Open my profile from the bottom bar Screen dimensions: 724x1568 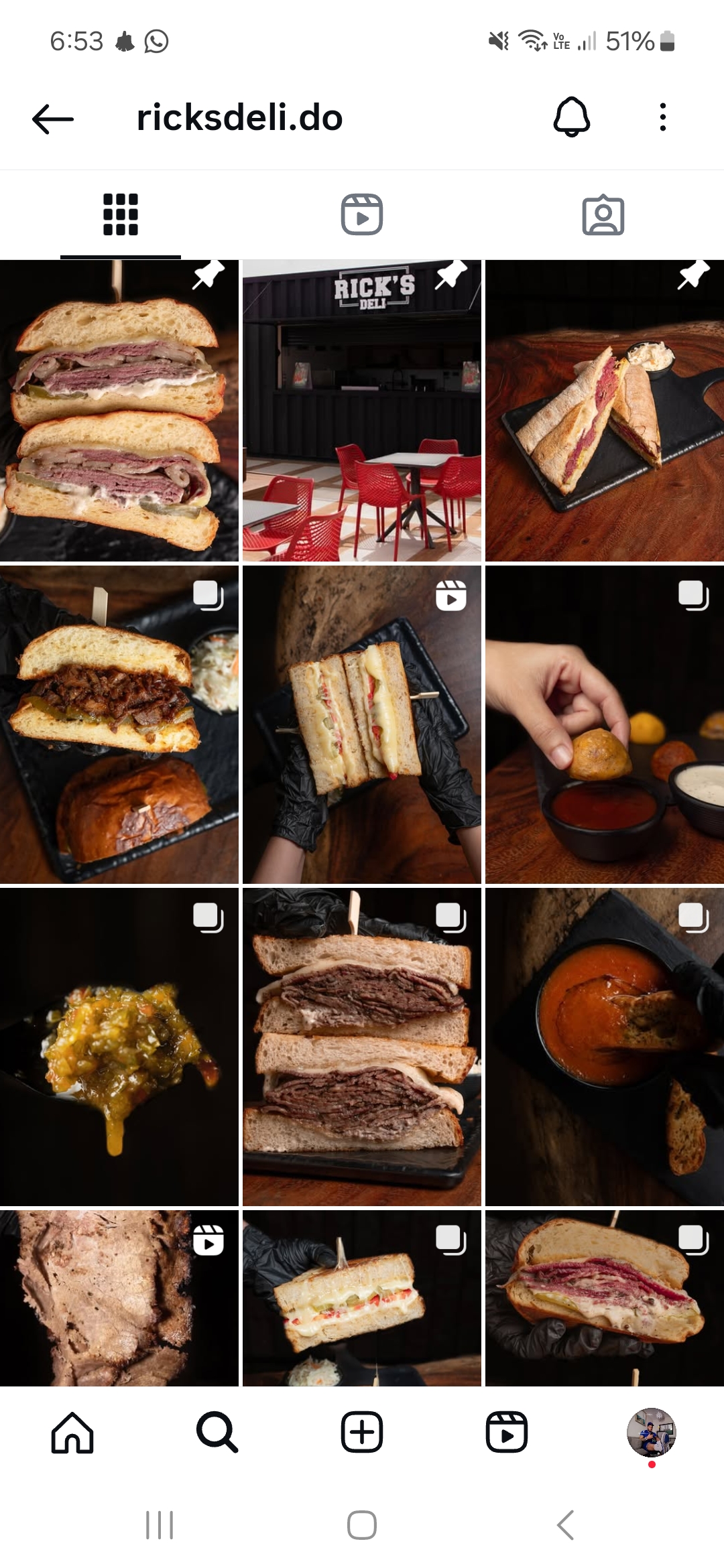[651, 1433]
